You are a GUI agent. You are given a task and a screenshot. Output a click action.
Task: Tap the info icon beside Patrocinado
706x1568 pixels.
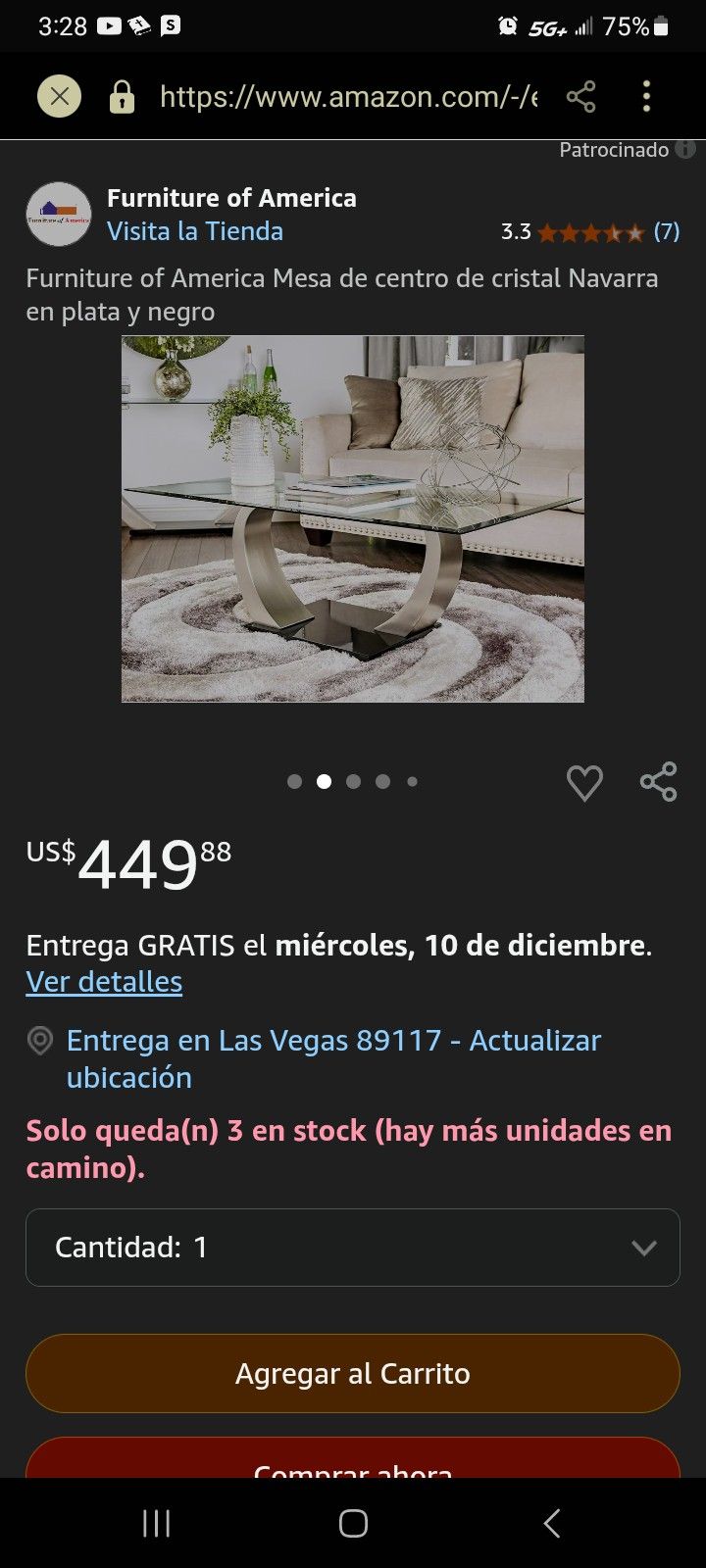pos(684,149)
